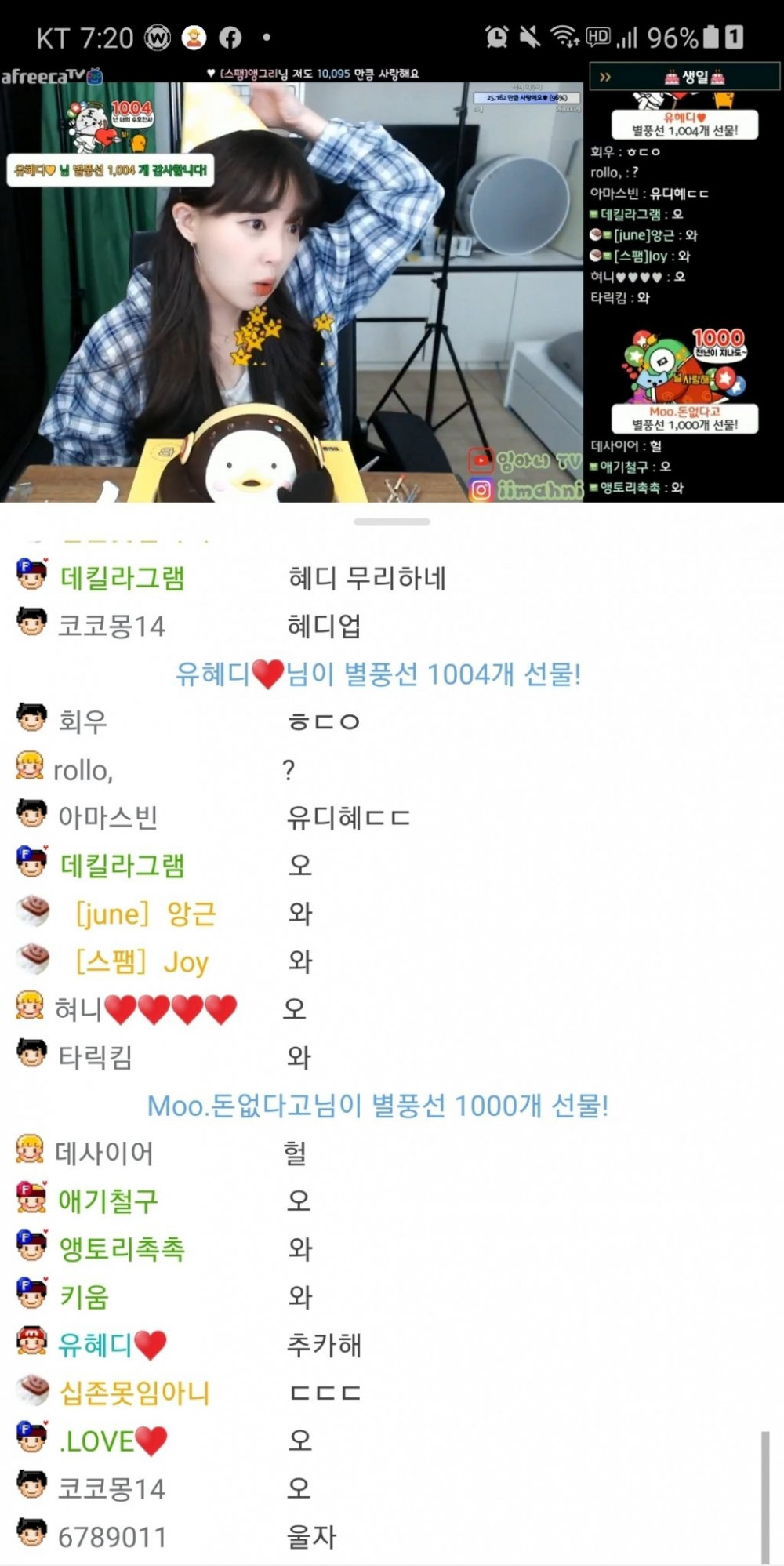
Task: Open 십존못임아니's chat user menu
Action: (x=135, y=1393)
